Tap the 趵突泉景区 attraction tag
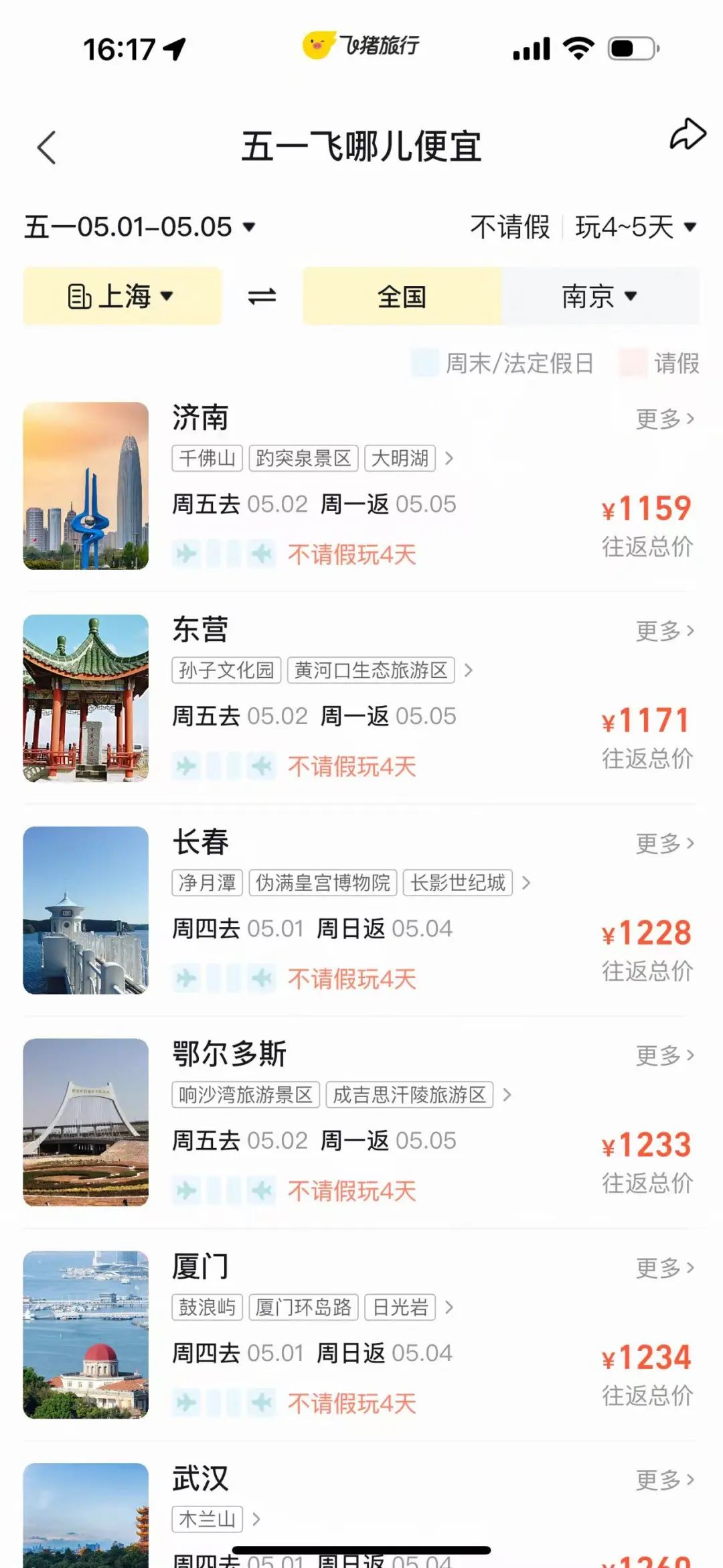 pyautogui.click(x=303, y=459)
